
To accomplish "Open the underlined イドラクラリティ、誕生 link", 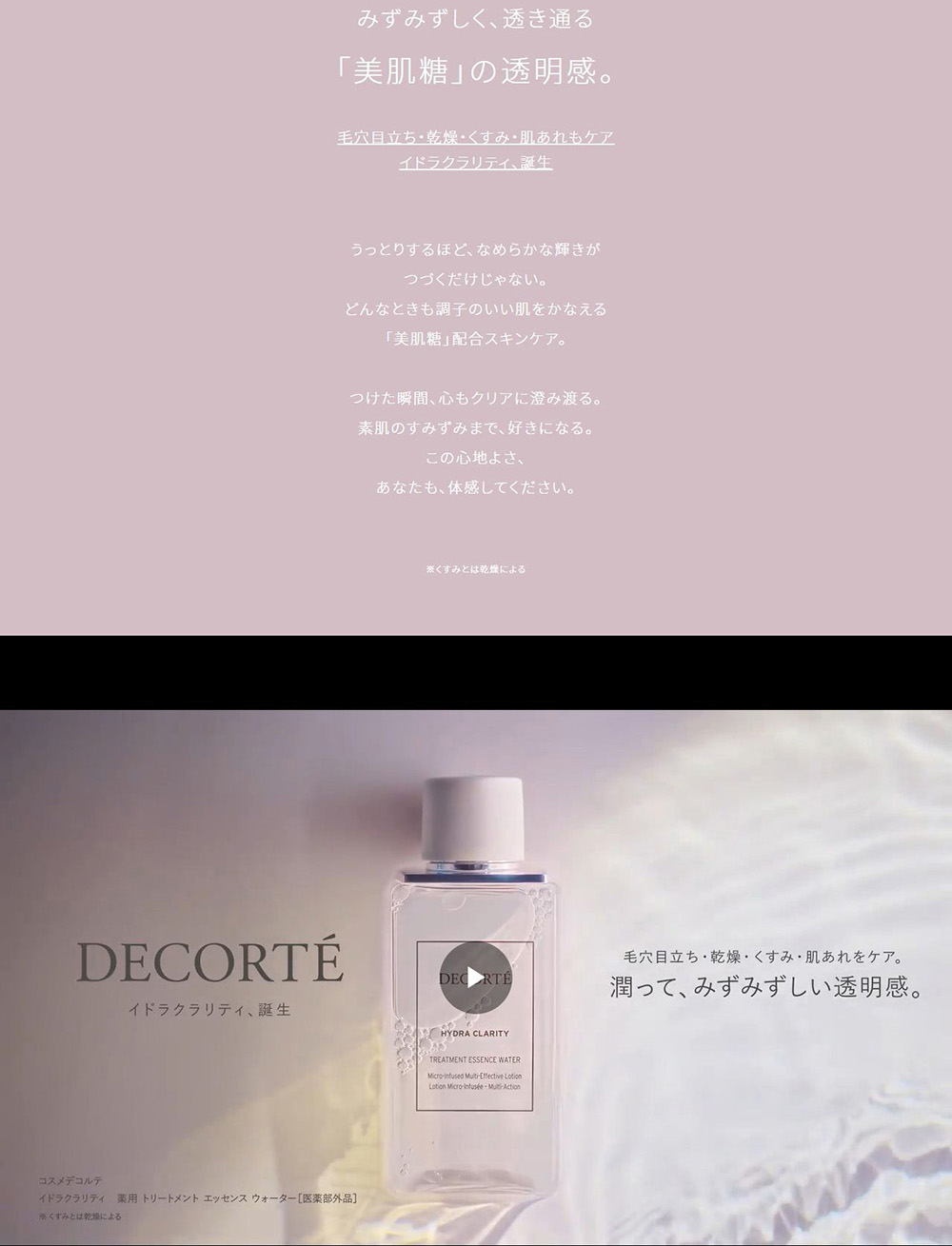I will [475, 163].
